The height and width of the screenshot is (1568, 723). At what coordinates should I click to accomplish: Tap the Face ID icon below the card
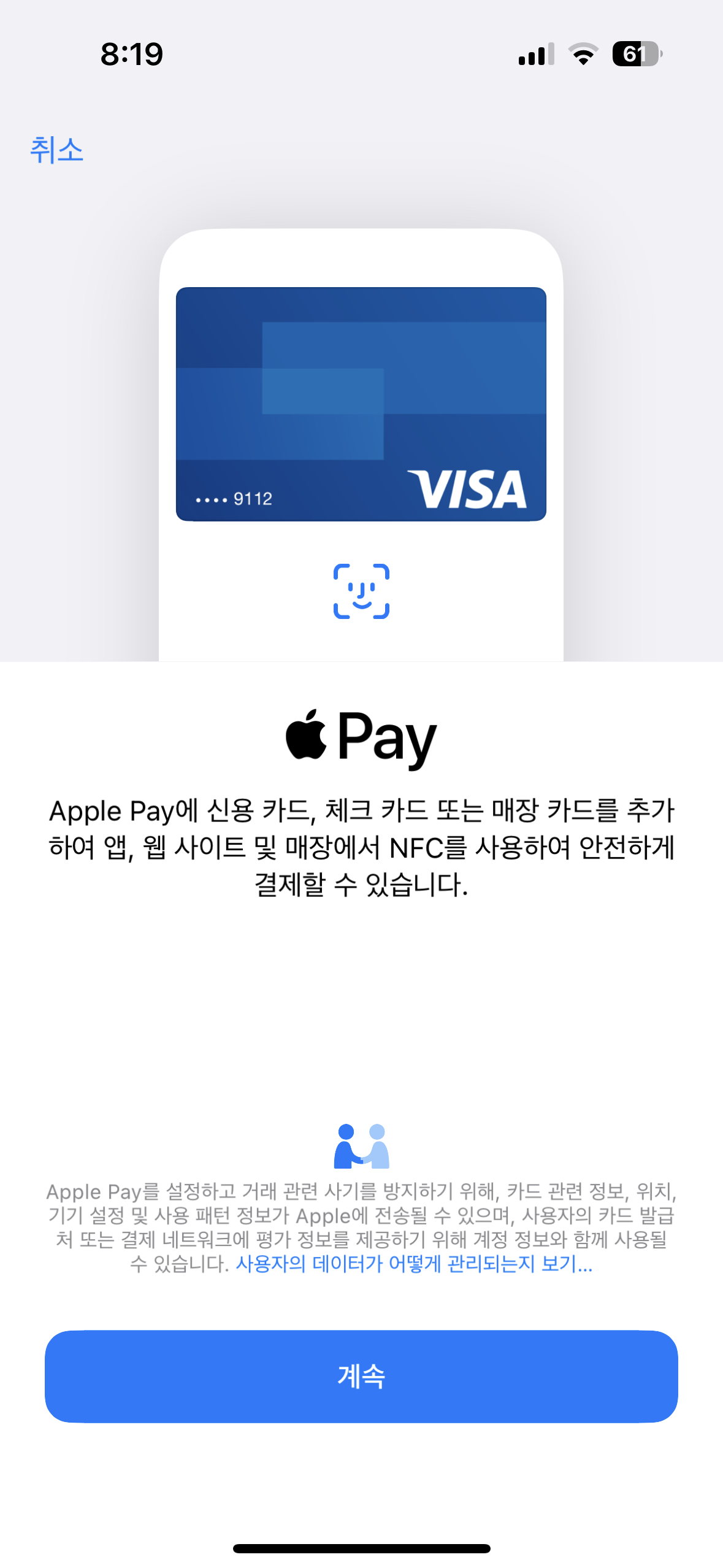(x=361, y=591)
